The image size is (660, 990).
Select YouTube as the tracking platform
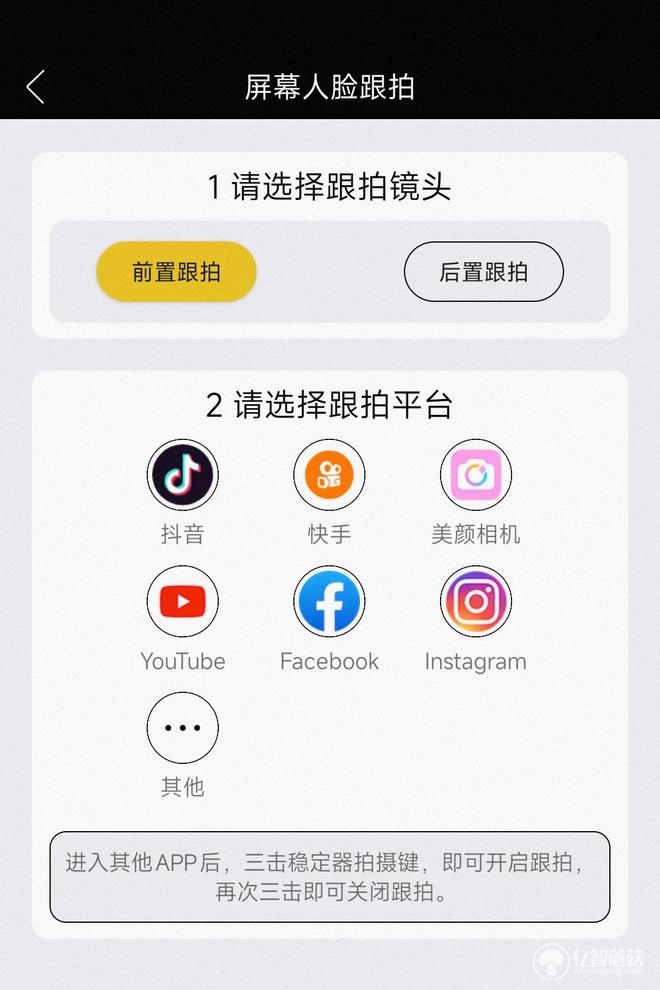click(182, 602)
